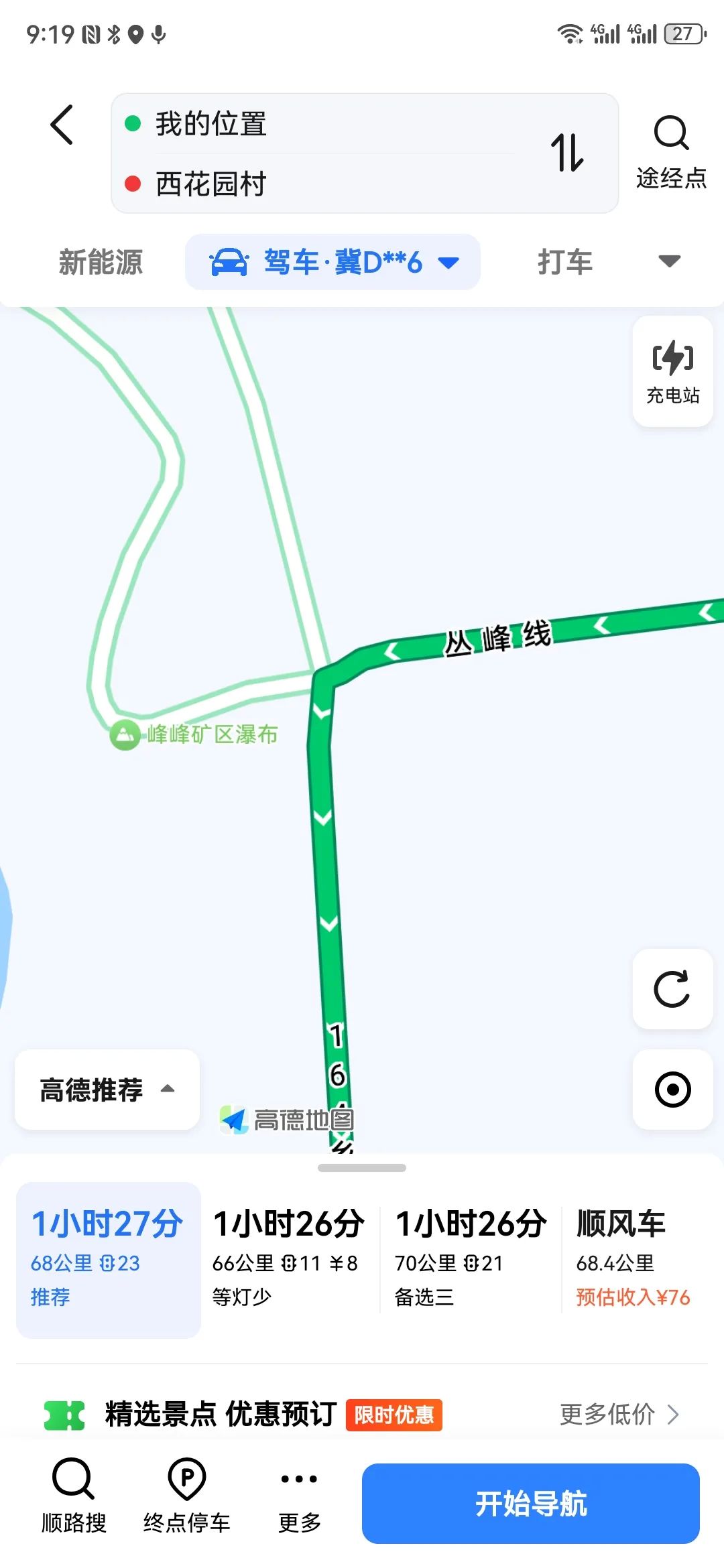Switch to the 打车 tab
The image size is (724, 1568).
(x=564, y=262)
